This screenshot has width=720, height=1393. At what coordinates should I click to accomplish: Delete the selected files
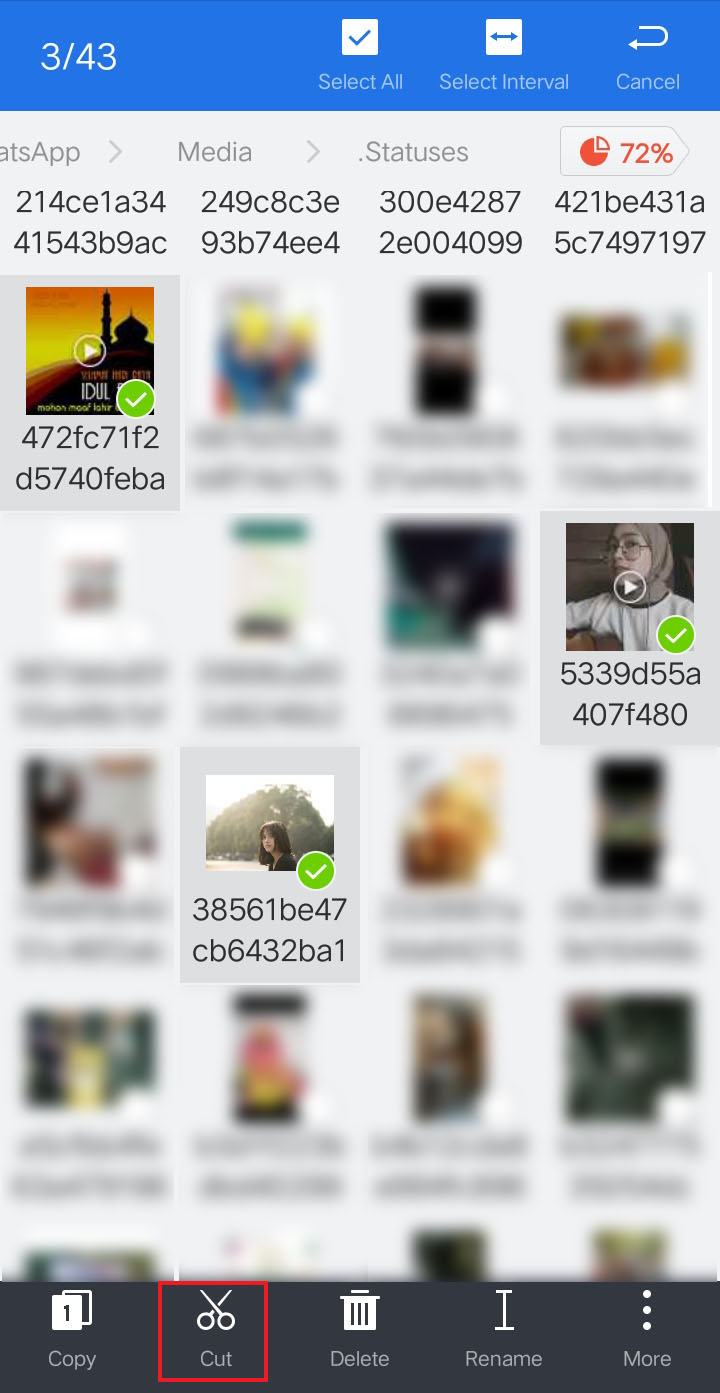[360, 1331]
